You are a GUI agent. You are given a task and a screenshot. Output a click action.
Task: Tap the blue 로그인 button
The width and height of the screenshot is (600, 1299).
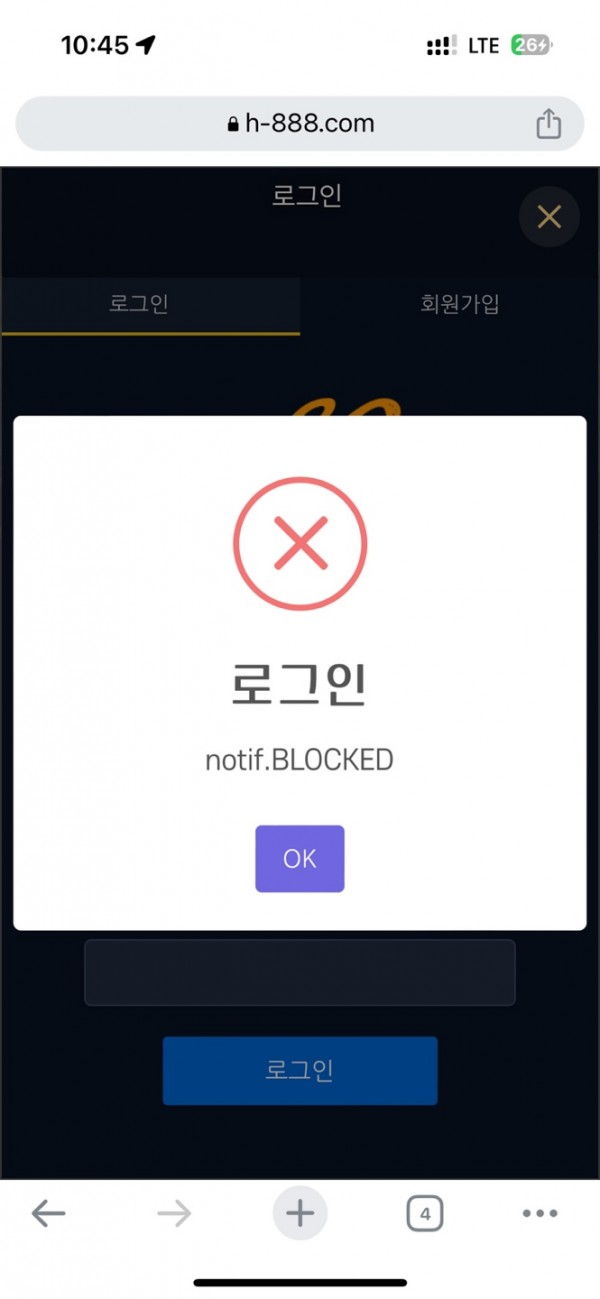click(299, 1070)
